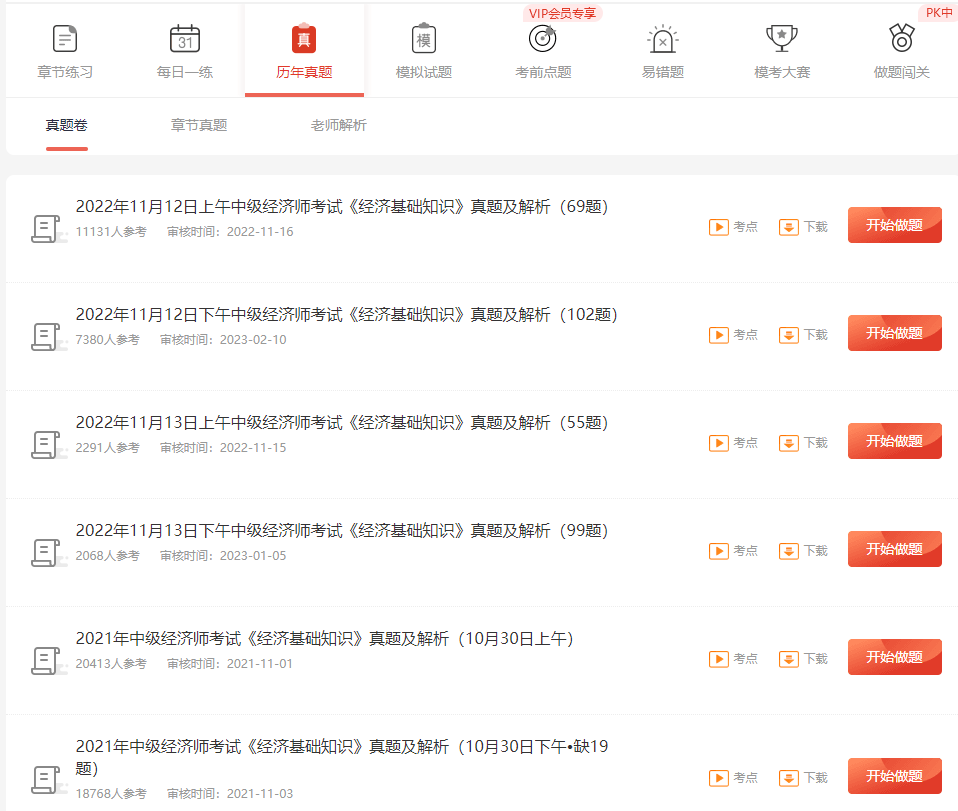958x811 pixels.
Task: Download the 102题 exam paper
Action: [803, 335]
